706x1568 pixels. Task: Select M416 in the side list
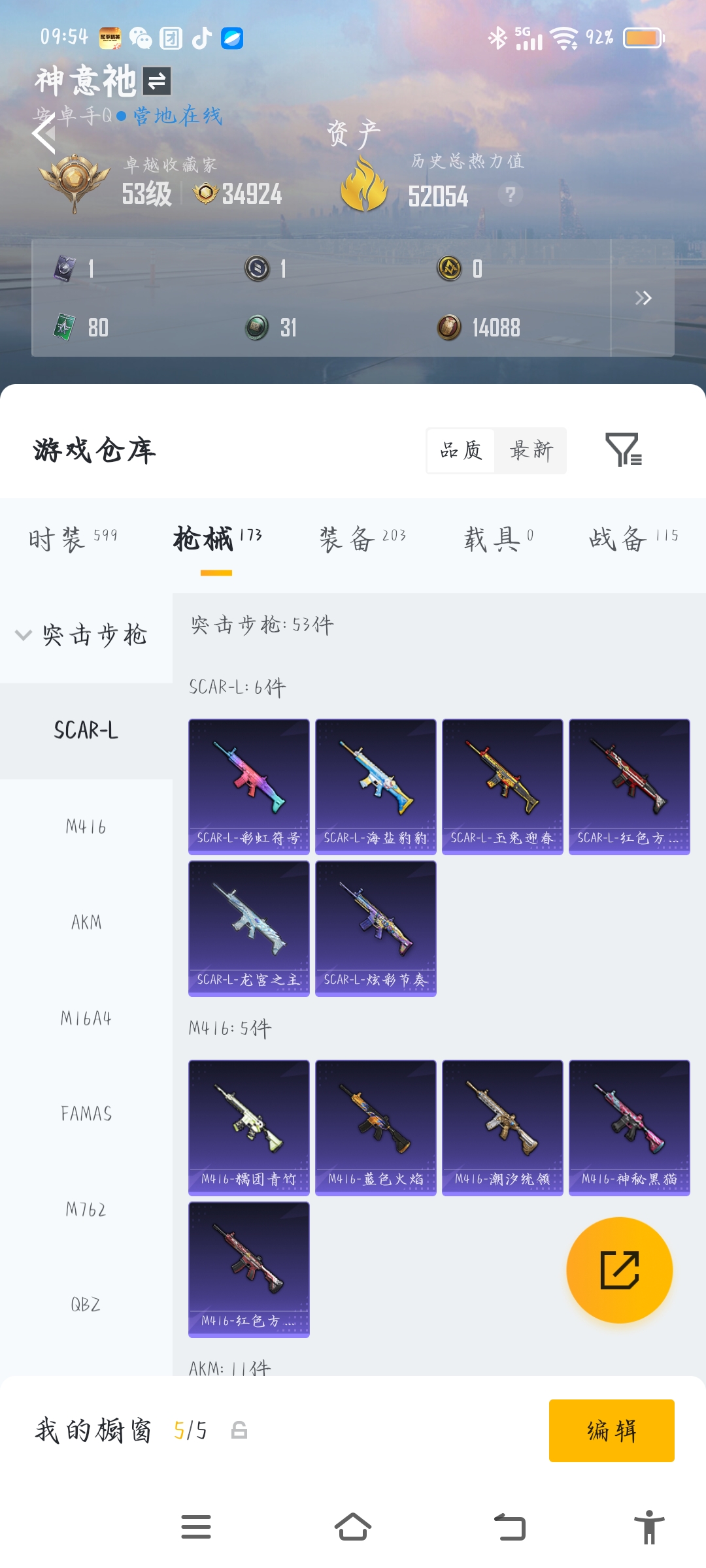(x=86, y=827)
